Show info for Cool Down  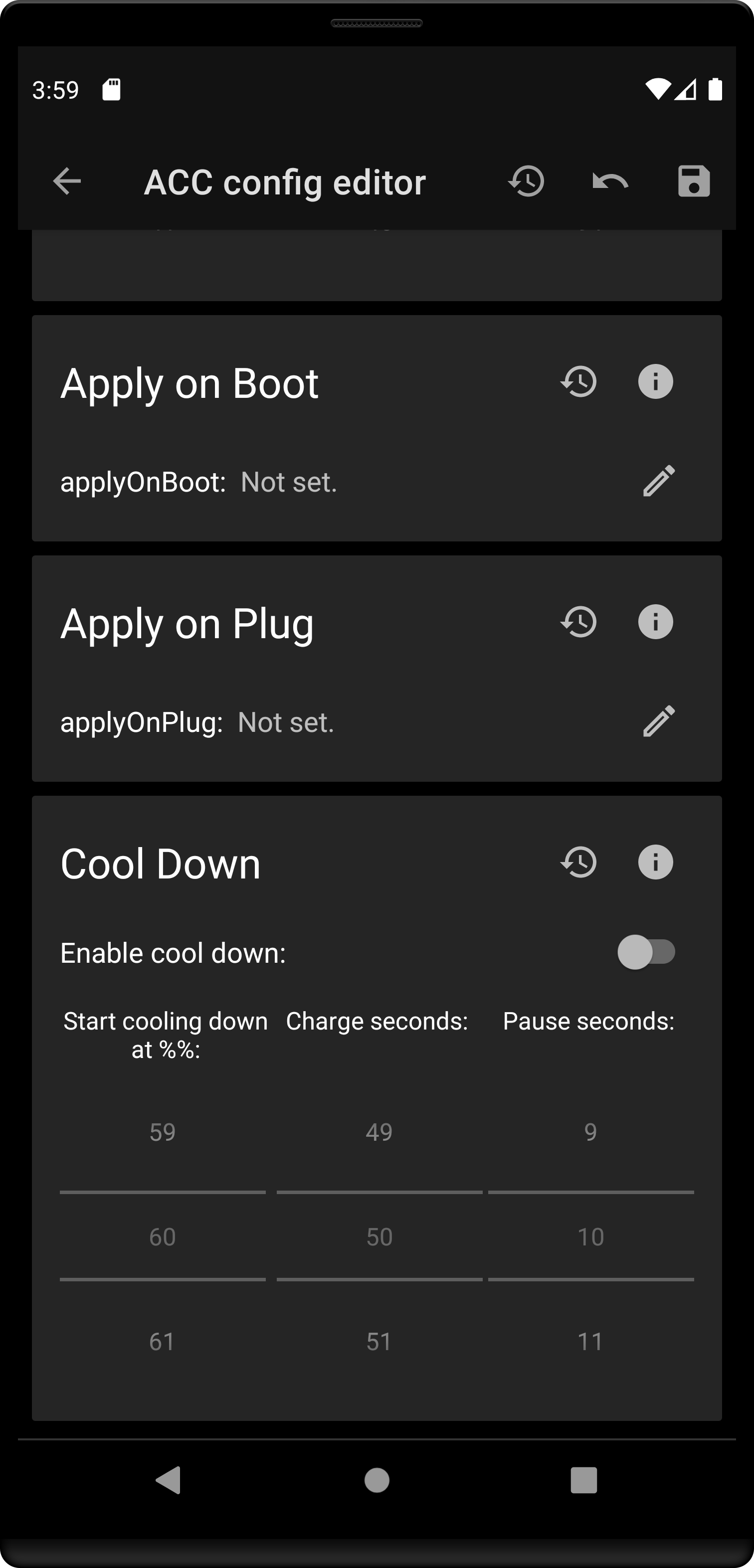[655, 863]
